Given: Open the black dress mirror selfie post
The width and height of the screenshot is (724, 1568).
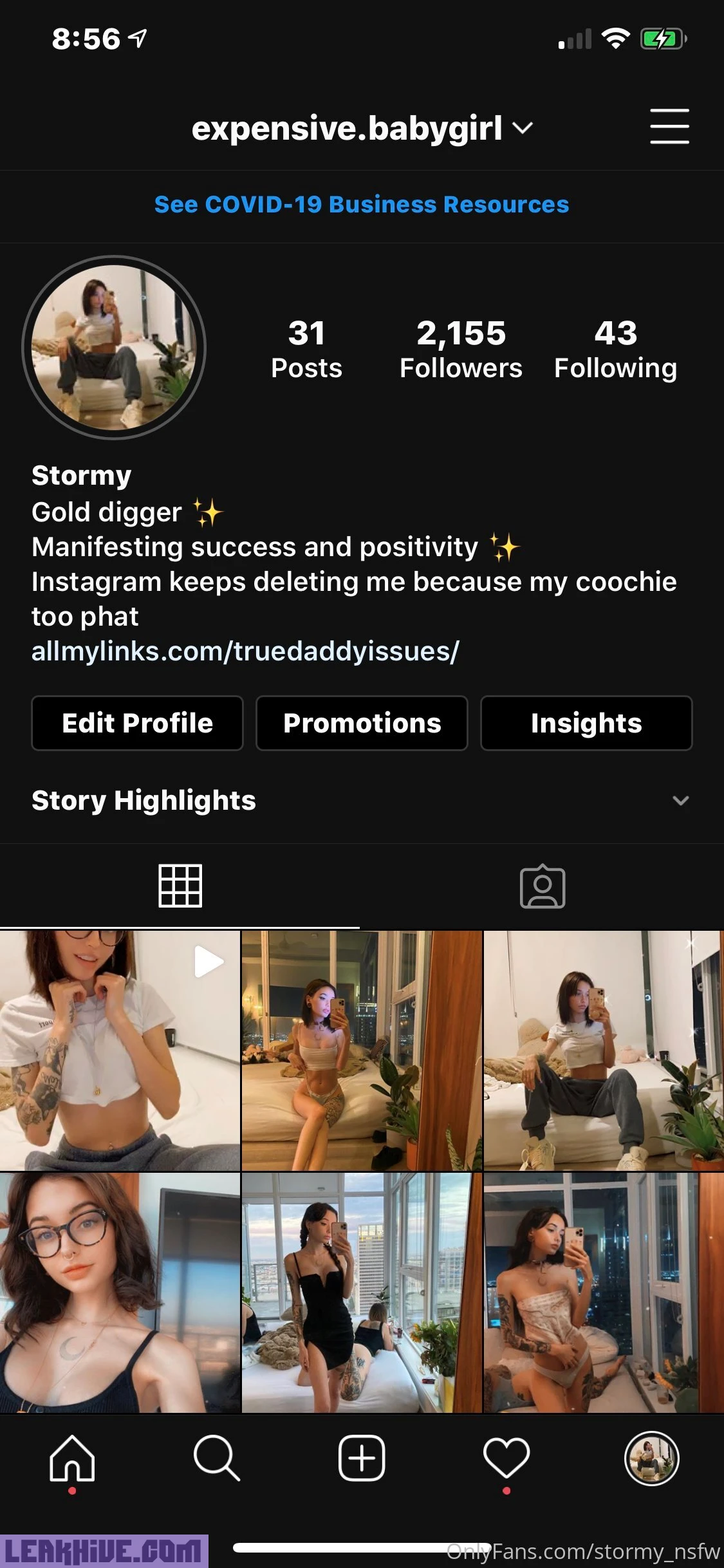Looking at the screenshot, I should tap(362, 1293).
